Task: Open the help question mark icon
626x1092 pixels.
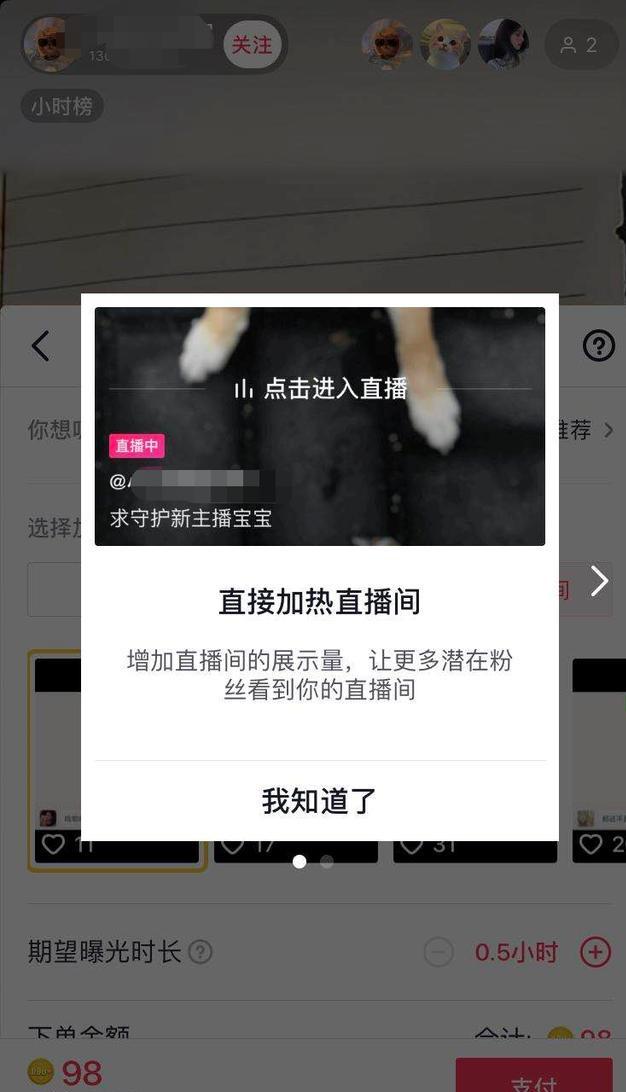Action: point(598,346)
